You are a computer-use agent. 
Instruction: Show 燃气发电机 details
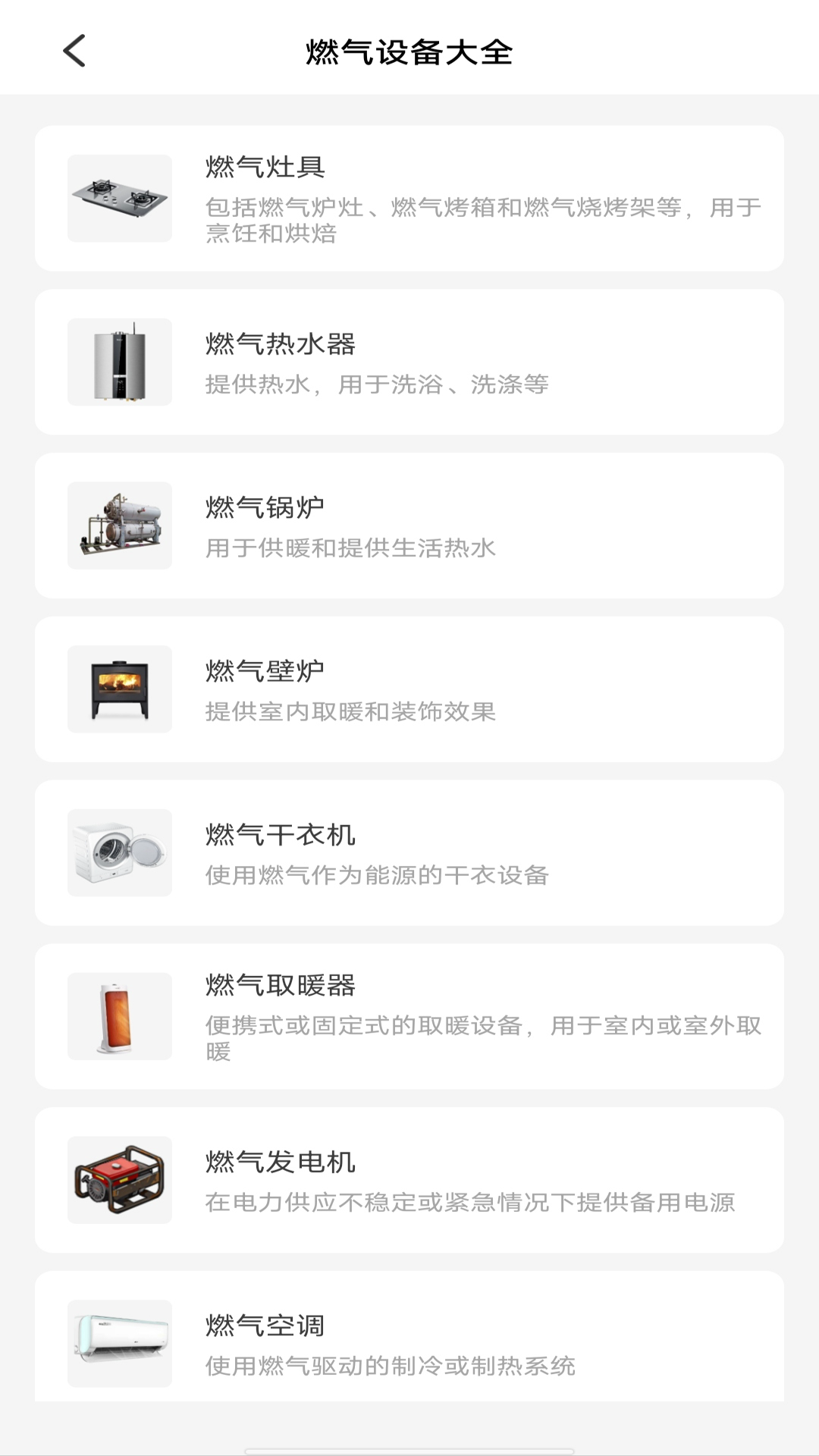click(409, 1180)
